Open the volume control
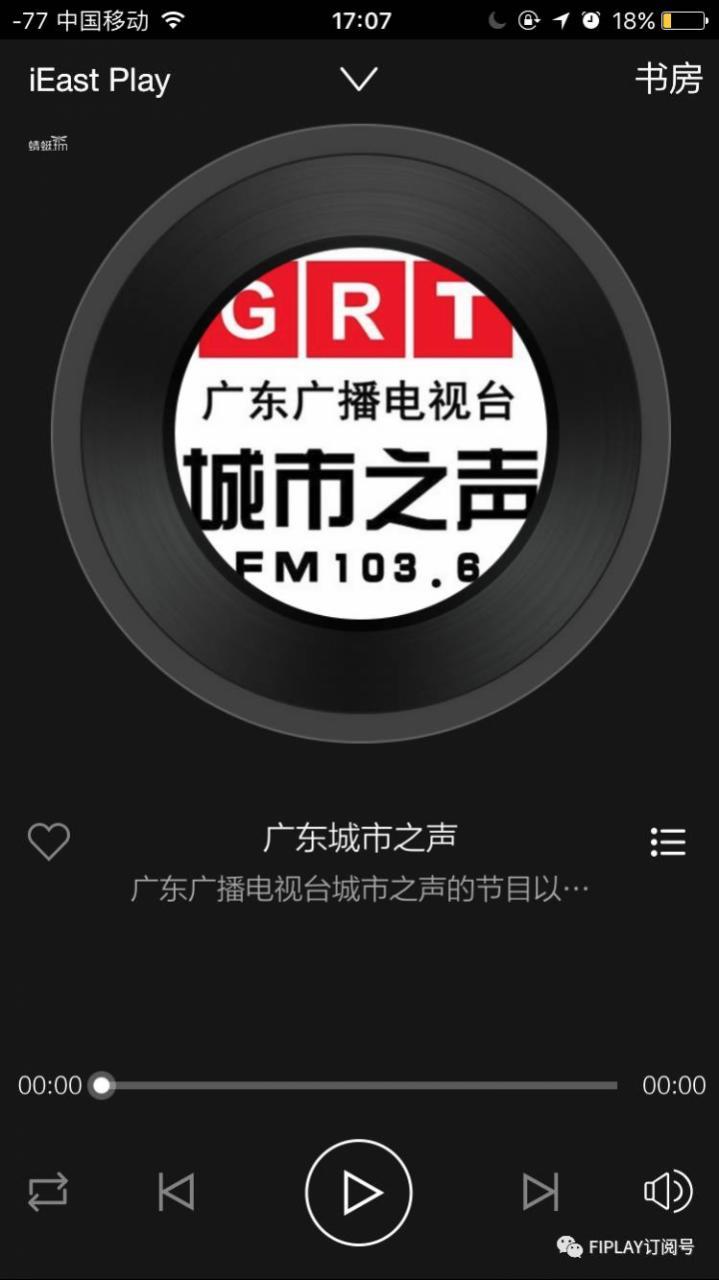The width and height of the screenshot is (719, 1280). tap(667, 1191)
